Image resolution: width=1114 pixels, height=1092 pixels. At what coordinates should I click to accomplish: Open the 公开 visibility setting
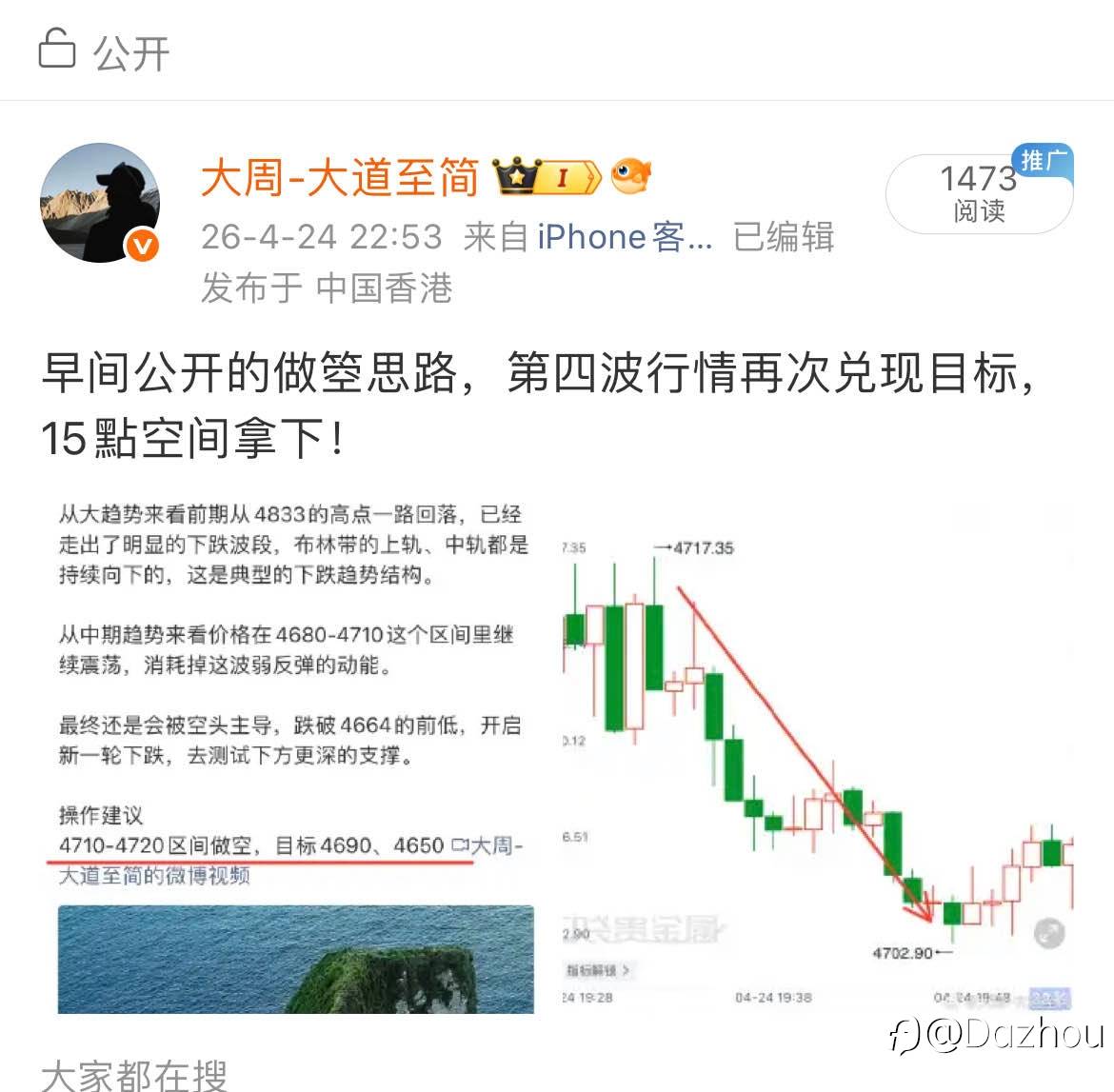point(105,51)
